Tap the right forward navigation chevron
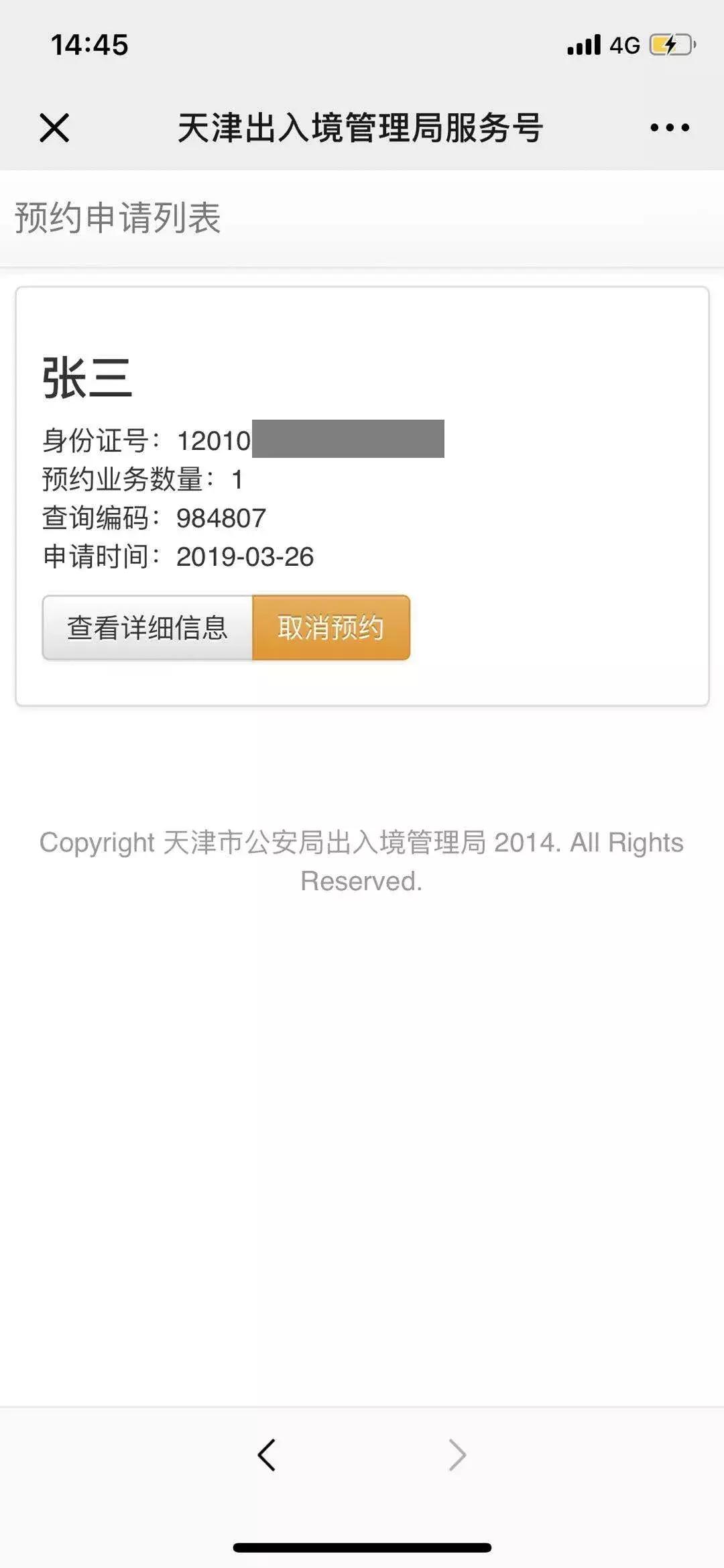Viewport: 724px width, 1568px height. [458, 1467]
